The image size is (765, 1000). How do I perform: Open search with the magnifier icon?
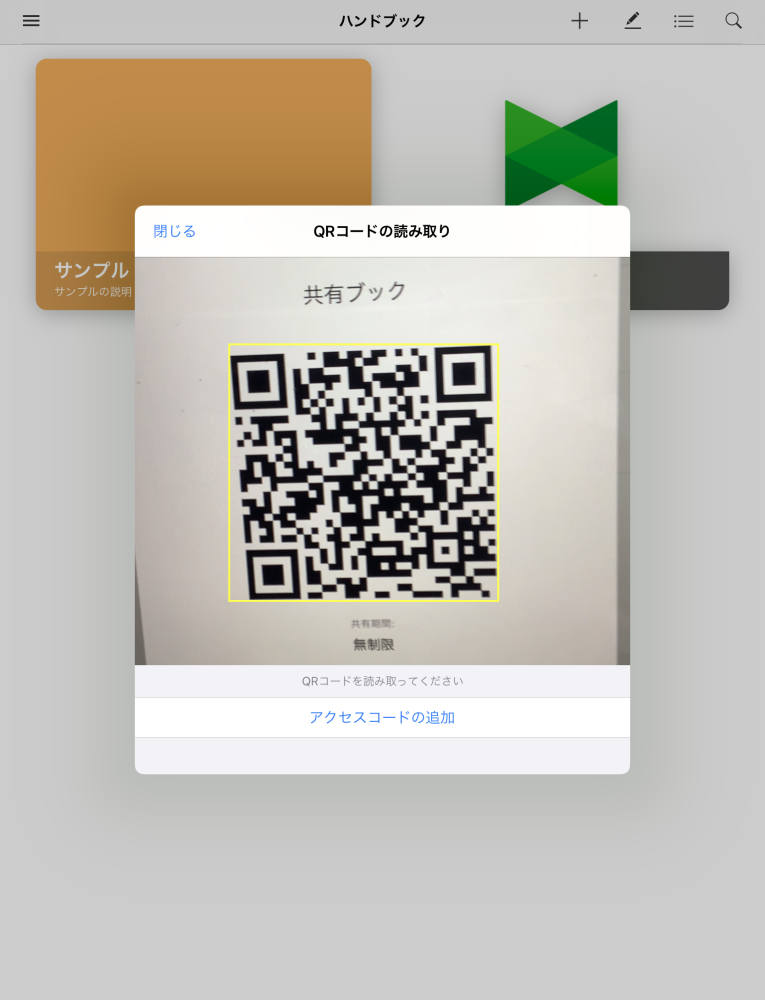[x=734, y=21]
